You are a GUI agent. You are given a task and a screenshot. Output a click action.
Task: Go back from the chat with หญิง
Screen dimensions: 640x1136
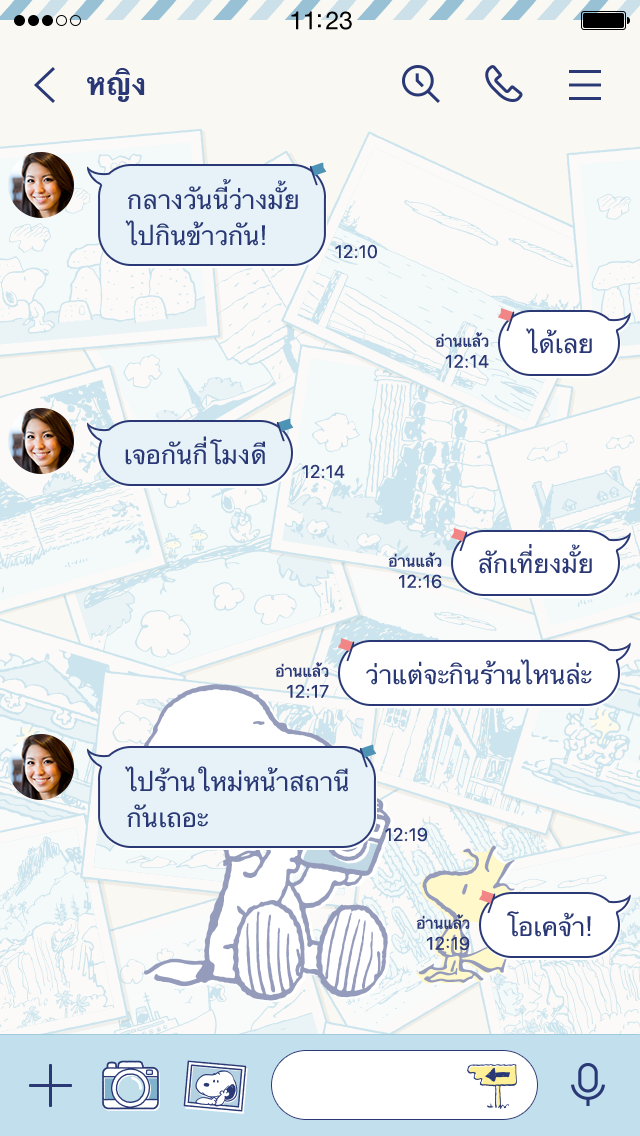coord(45,85)
